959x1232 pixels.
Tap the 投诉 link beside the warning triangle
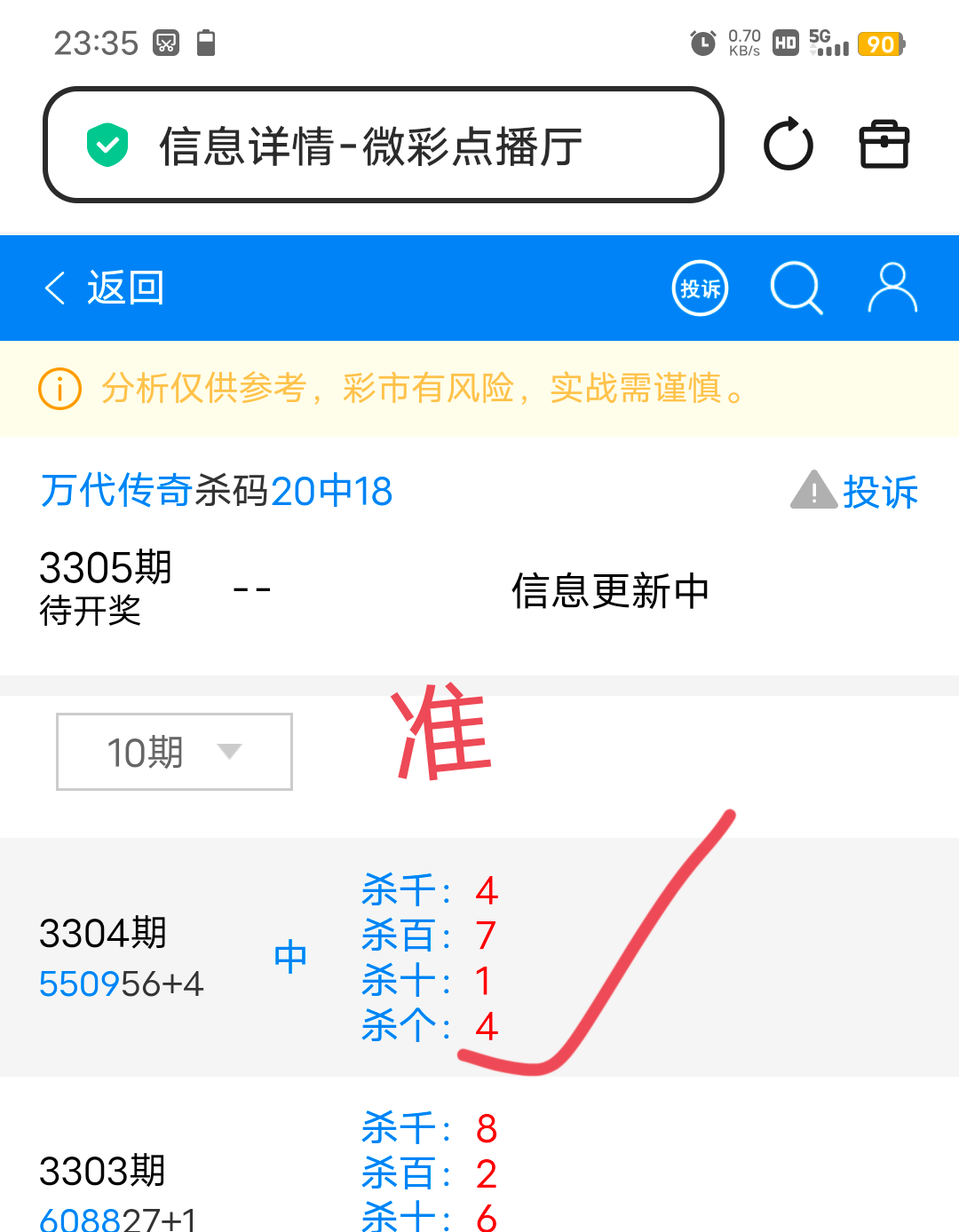pos(879,492)
